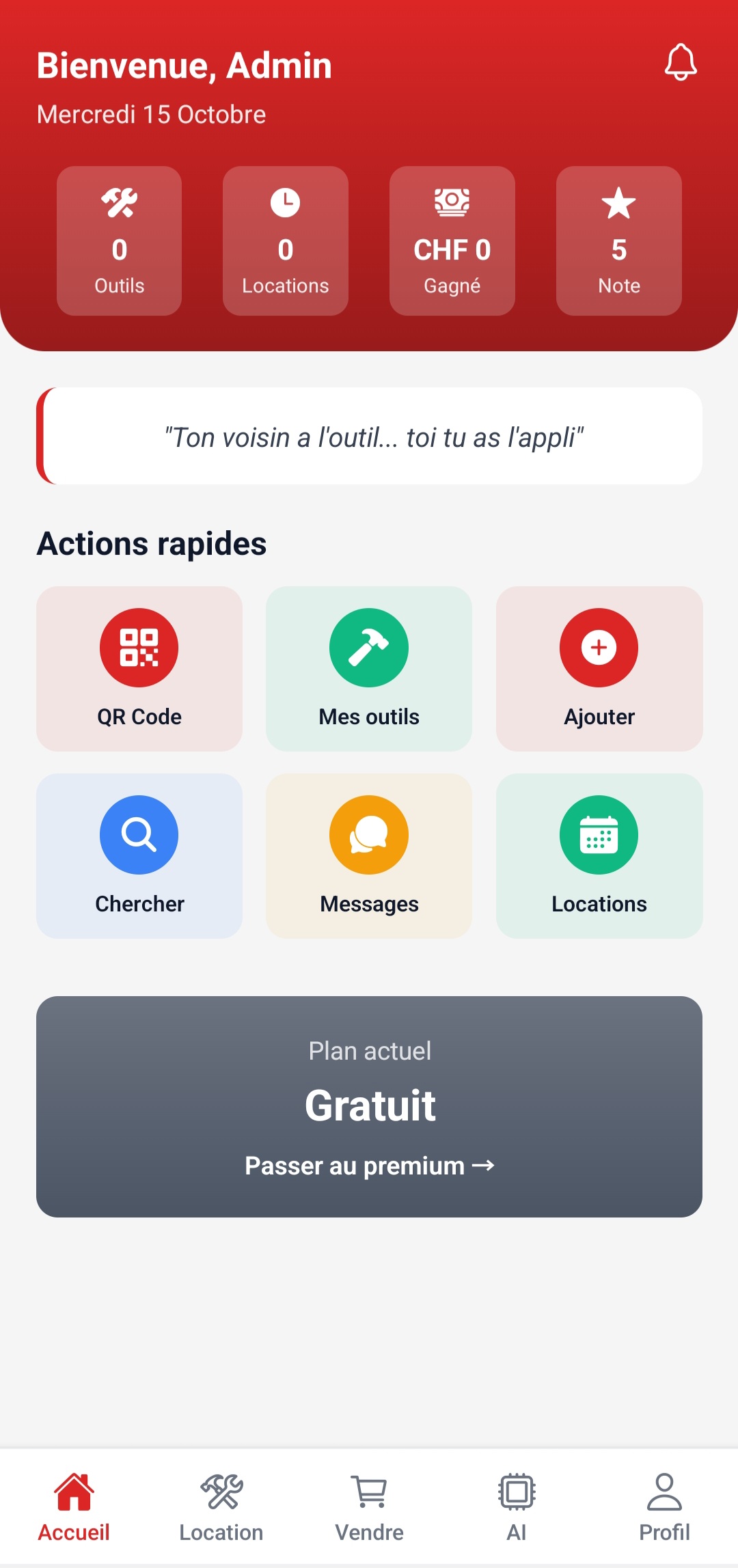Tap the Bienvenue, Admin header

tap(184, 64)
